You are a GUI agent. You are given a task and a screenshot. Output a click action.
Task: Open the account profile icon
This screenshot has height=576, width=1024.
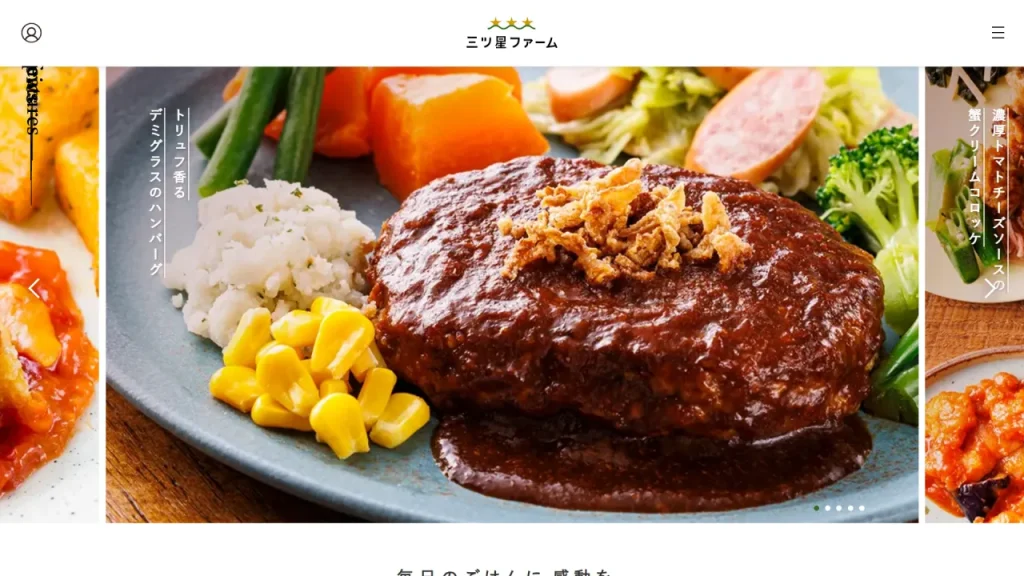point(31,33)
